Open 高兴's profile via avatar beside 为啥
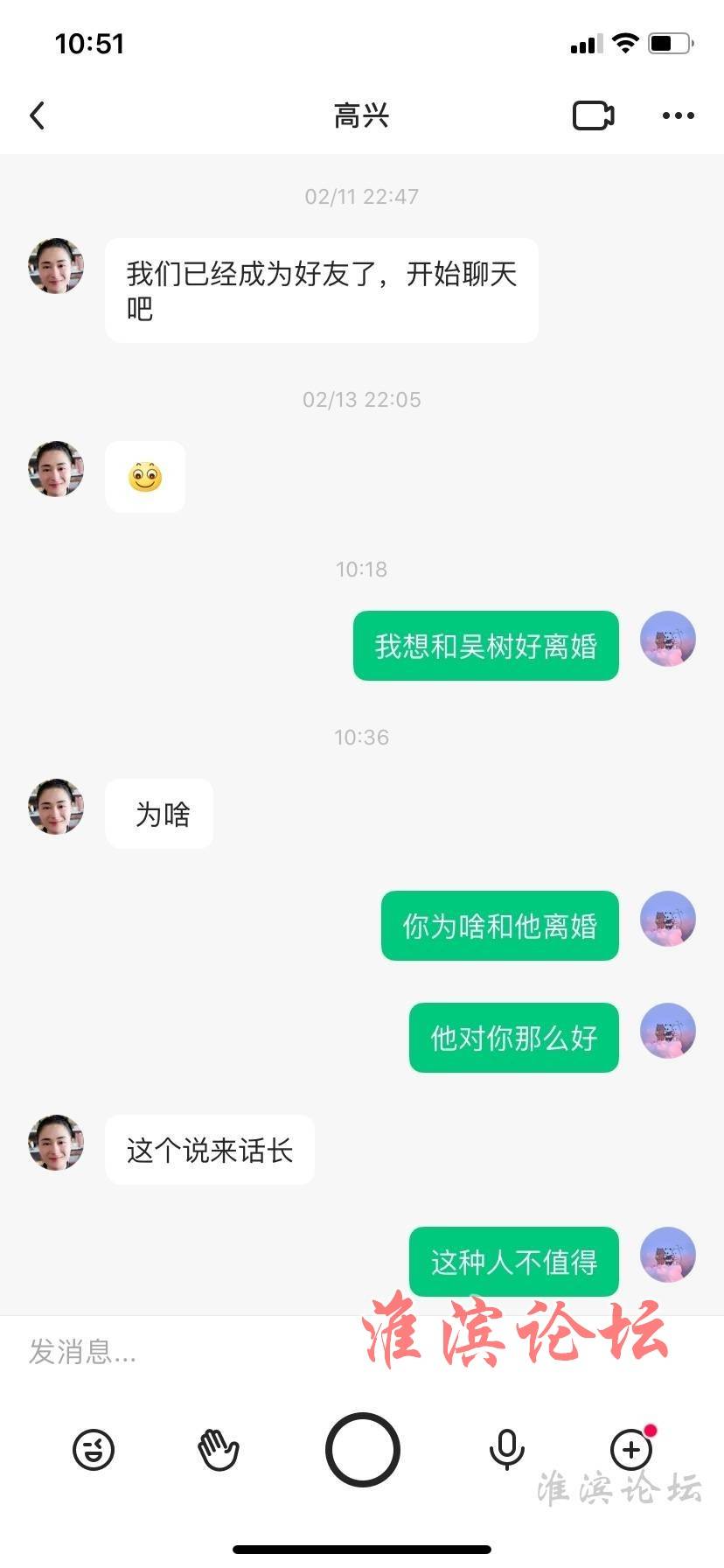Viewport: 724px width, 1568px height. click(56, 807)
